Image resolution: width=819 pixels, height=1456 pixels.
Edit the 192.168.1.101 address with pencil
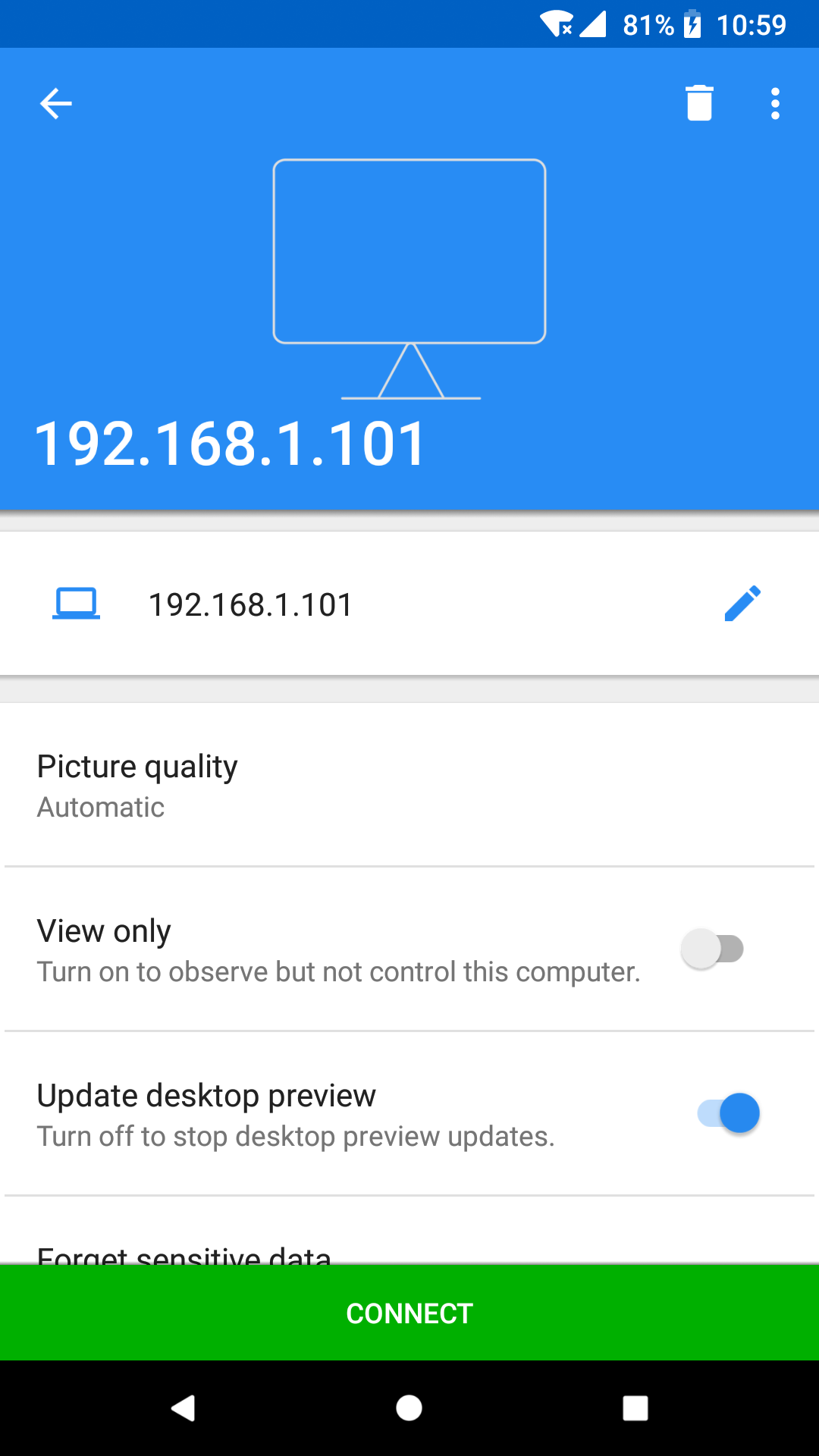pos(742,604)
